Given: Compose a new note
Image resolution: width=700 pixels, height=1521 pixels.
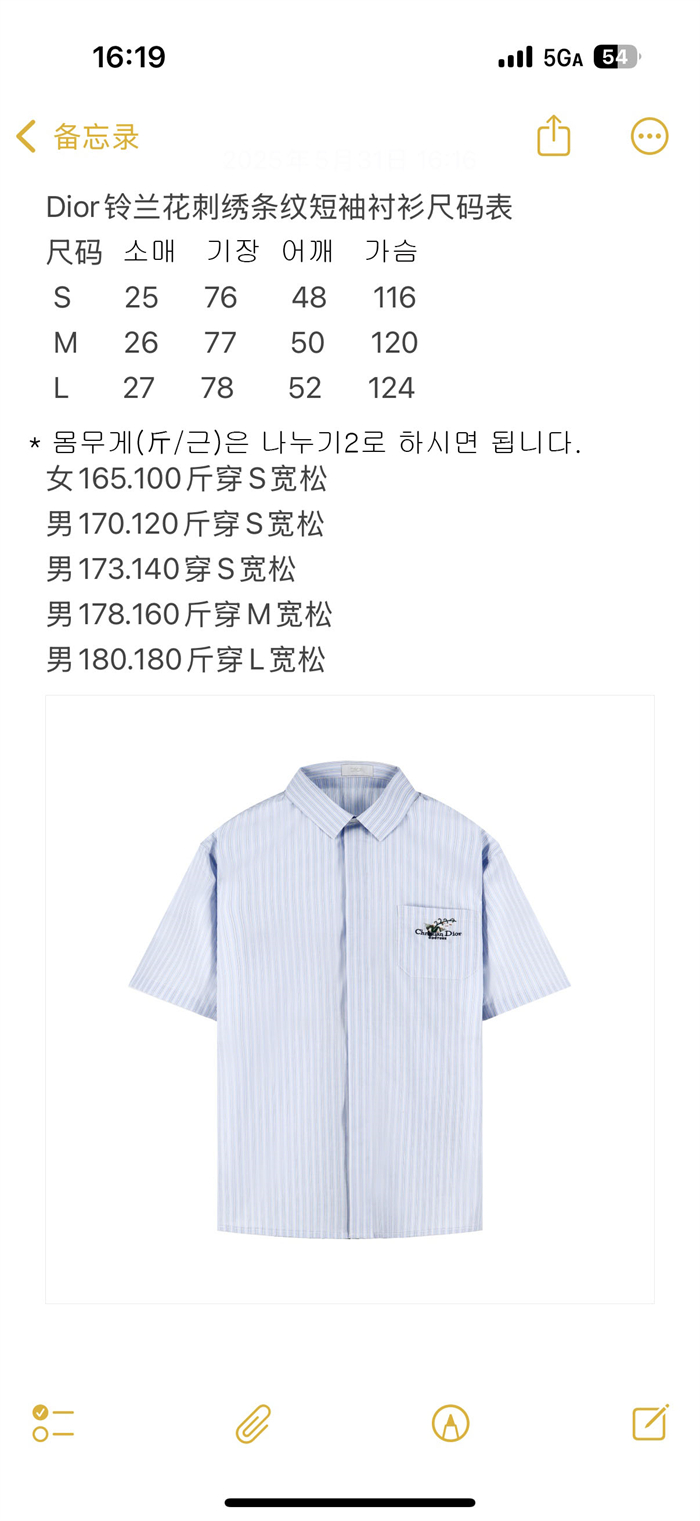Looking at the screenshot, I should click(x=650, y=1422).
